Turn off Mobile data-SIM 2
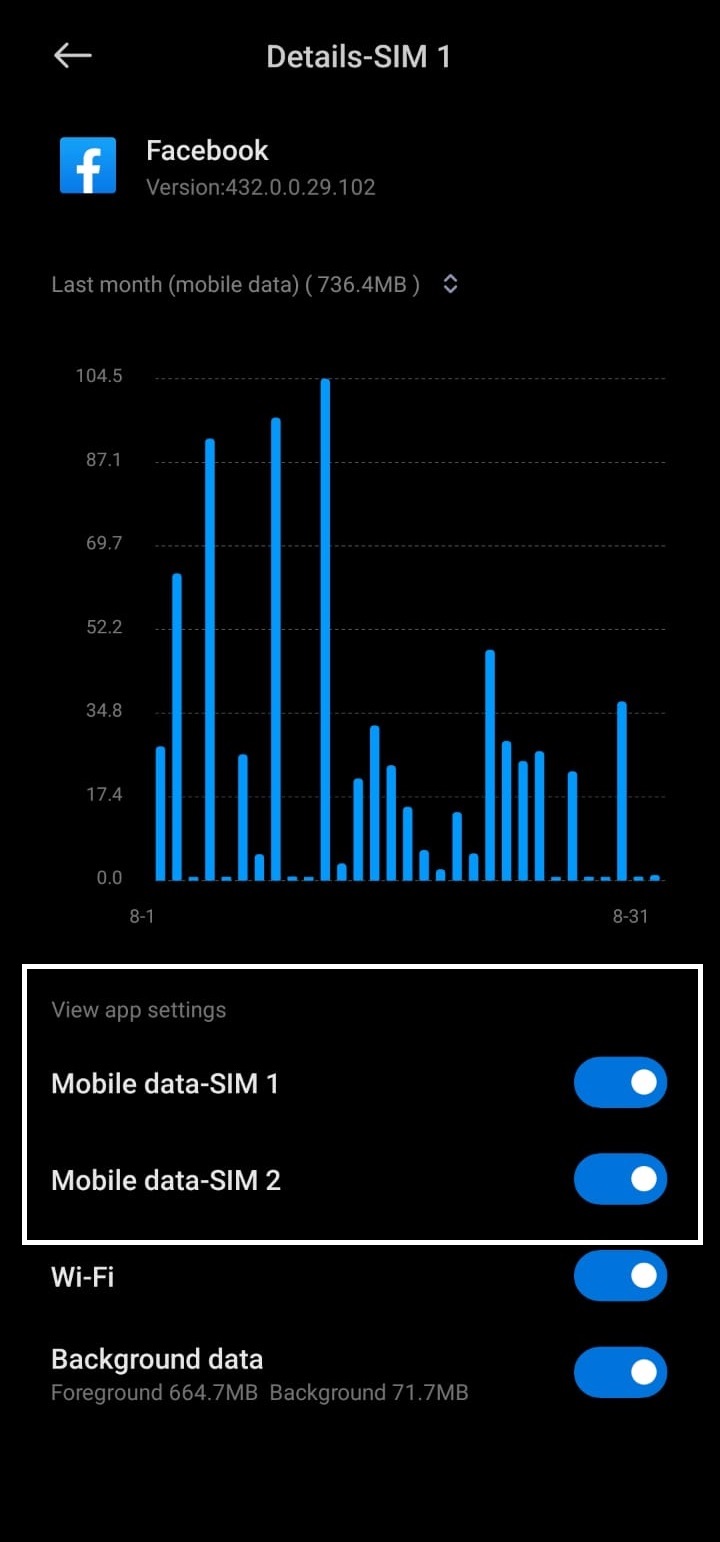 pyautogui.click(x=620, y=1179)
